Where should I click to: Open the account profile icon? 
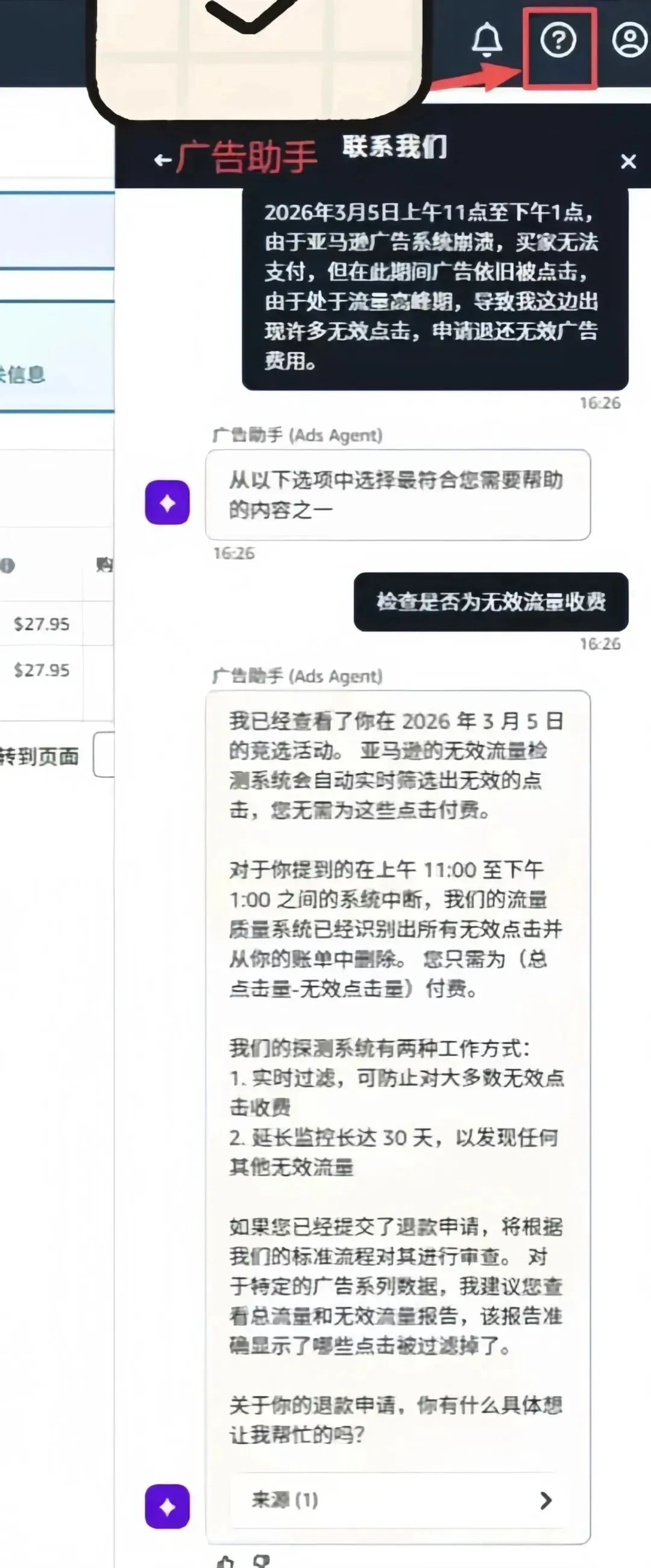pyautogui.click(x=629, y=40)
